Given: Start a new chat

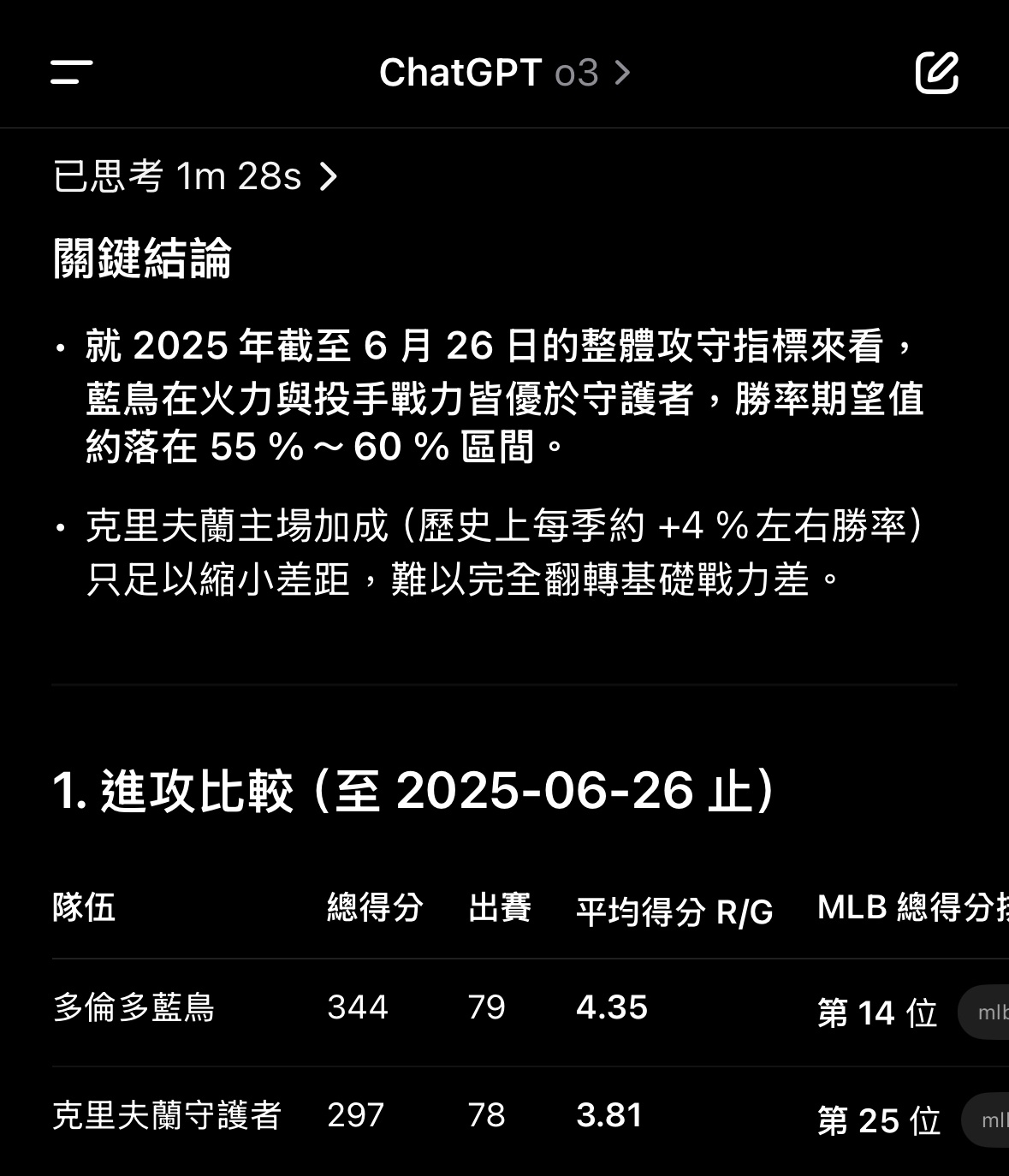Looking at the screenshot, I should click(936, 73).
